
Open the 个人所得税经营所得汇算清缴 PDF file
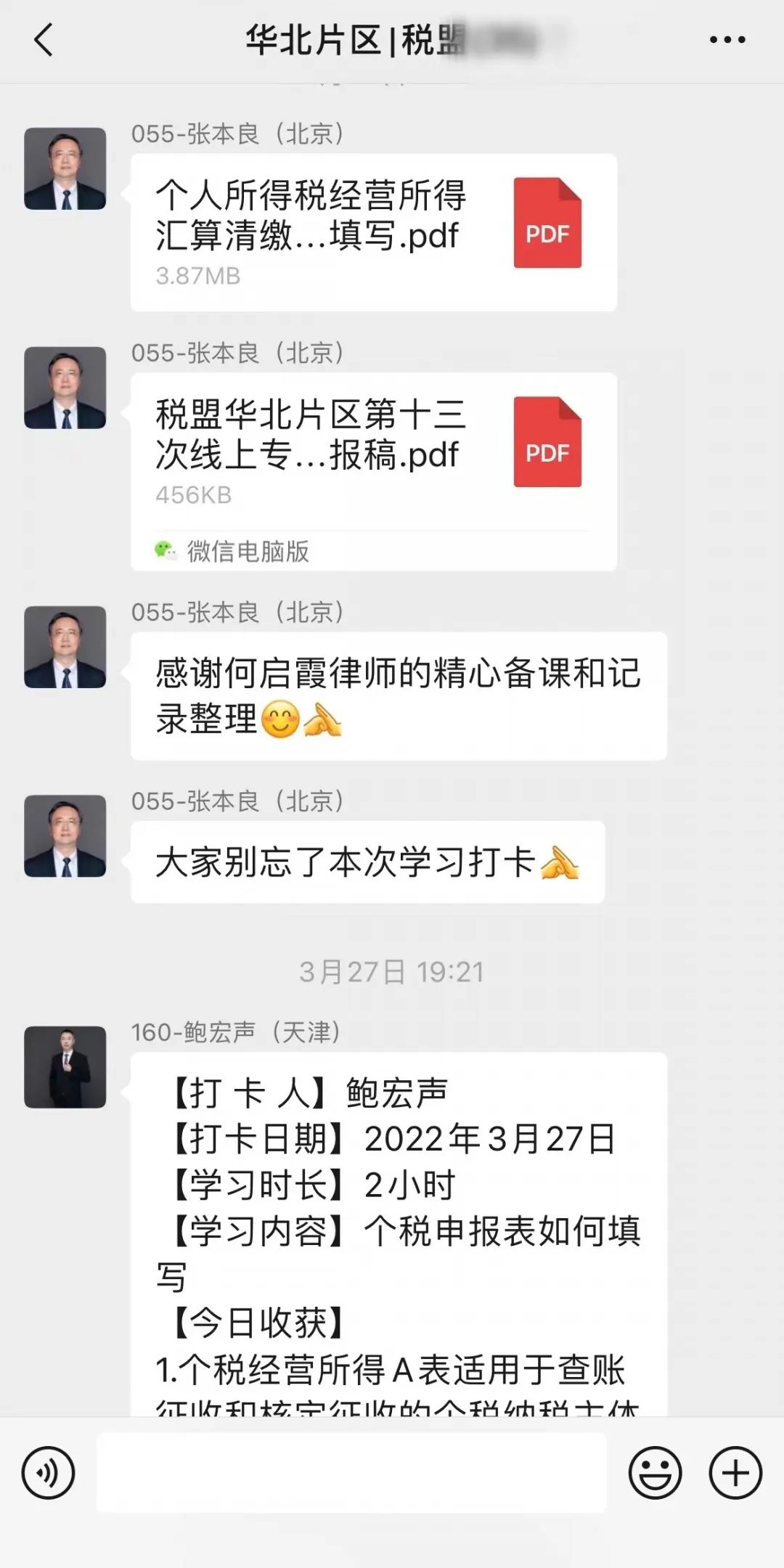373,232
